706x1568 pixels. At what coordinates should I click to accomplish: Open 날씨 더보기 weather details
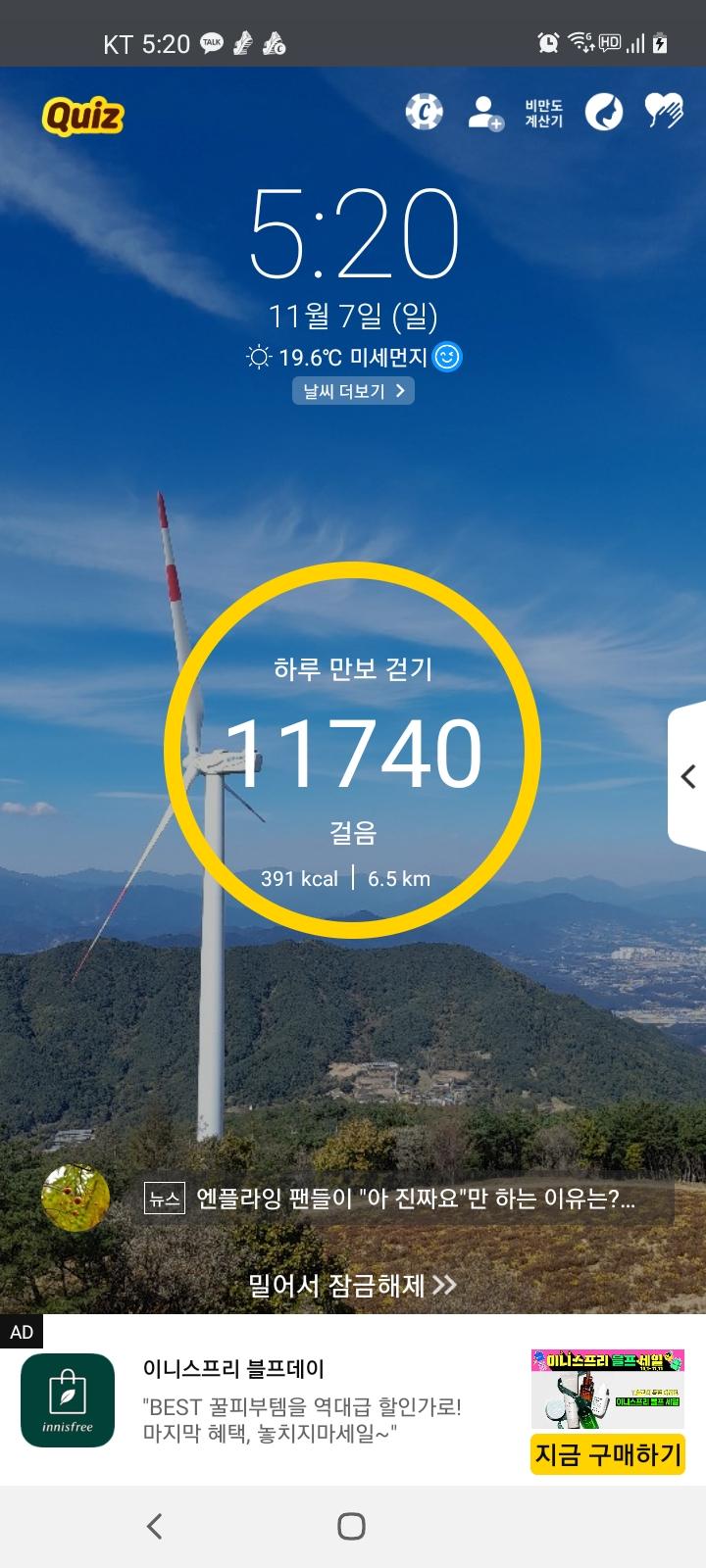pos(353,391)
